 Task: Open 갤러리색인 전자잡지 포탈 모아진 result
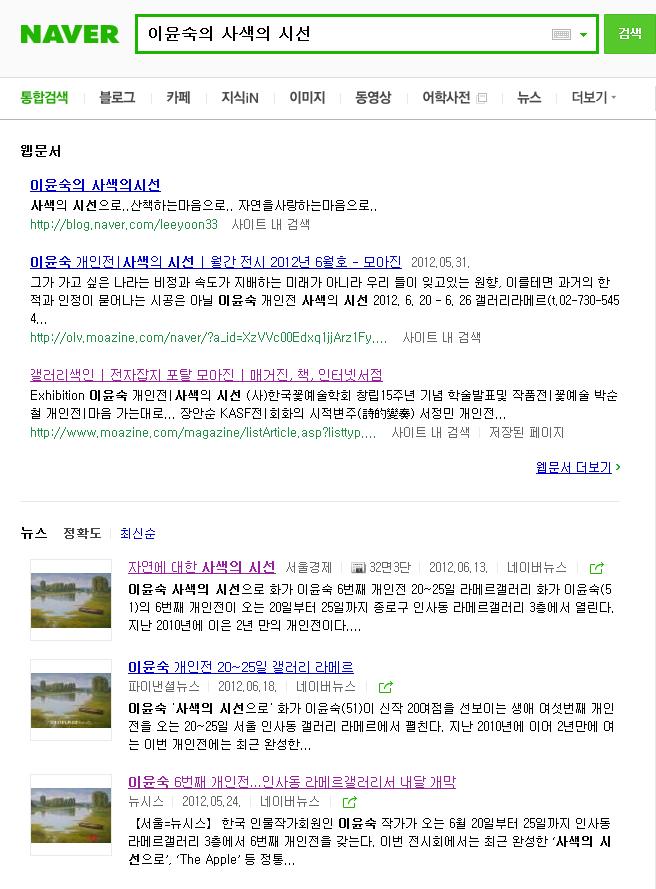[x=206, y=375]
